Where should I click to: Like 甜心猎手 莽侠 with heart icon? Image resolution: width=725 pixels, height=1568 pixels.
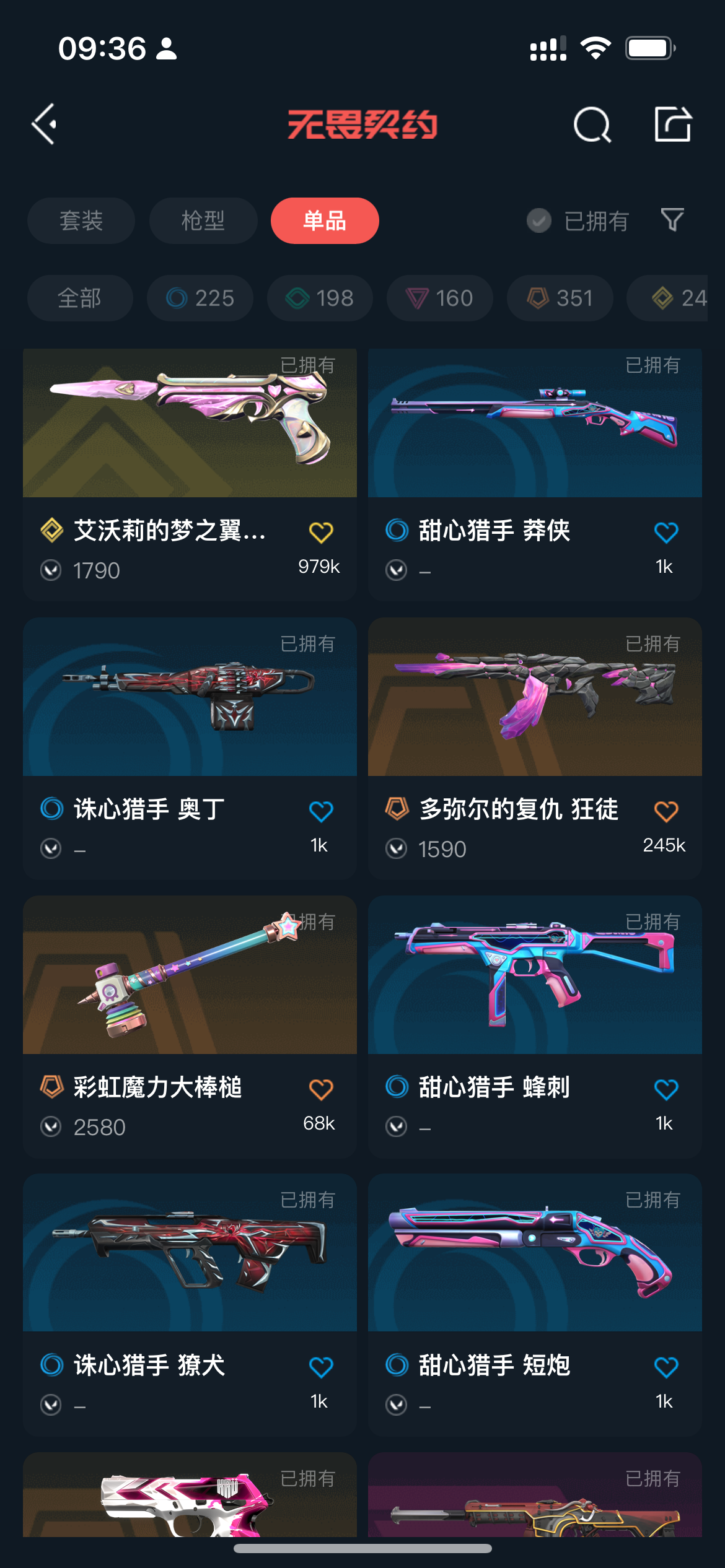666,533
